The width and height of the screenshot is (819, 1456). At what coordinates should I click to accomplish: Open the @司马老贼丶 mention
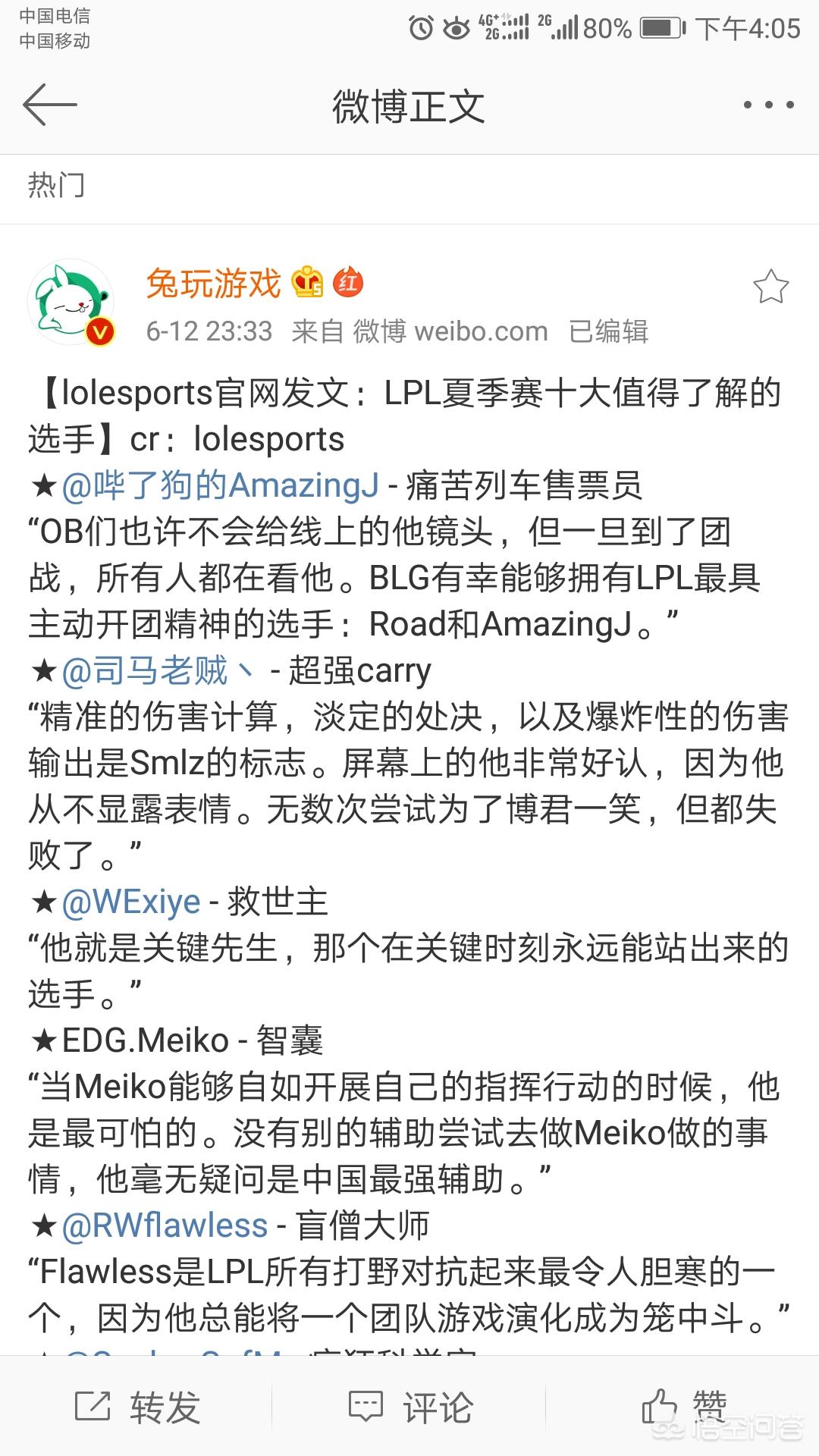pyautogui.click(x=158, y=670)
